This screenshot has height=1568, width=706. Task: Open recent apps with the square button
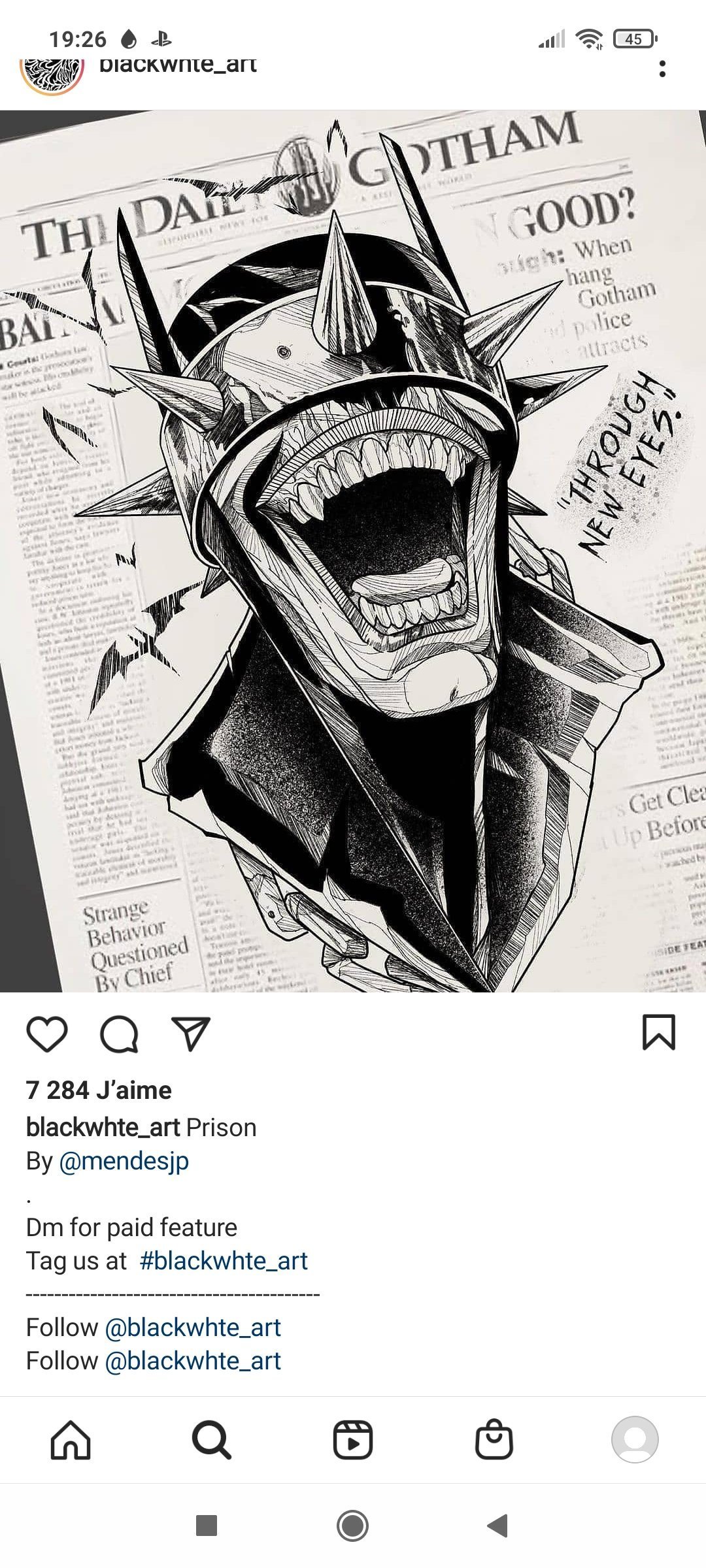[x=207, y=1526]
